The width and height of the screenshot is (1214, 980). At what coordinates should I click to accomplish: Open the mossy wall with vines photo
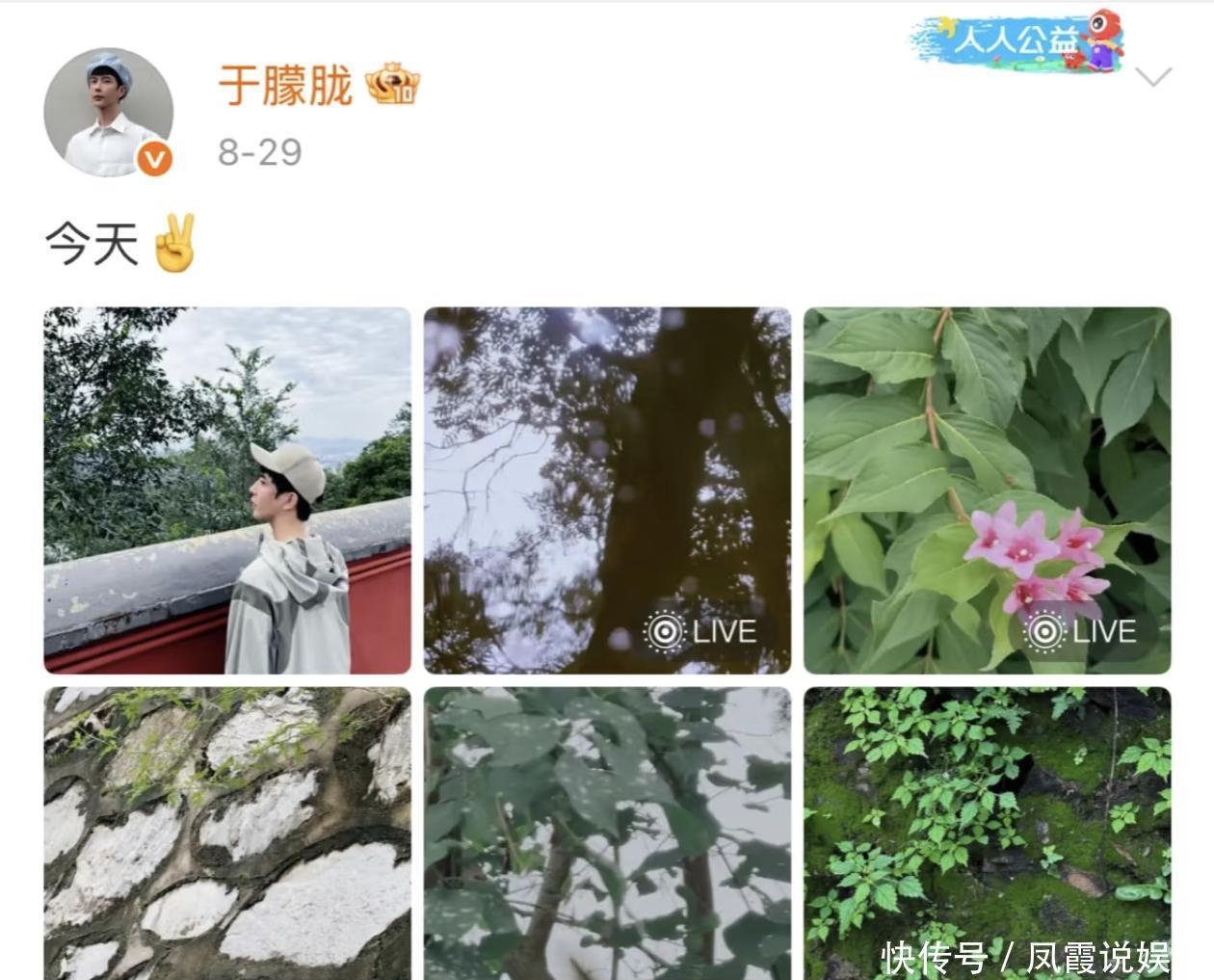click(987, 819)
